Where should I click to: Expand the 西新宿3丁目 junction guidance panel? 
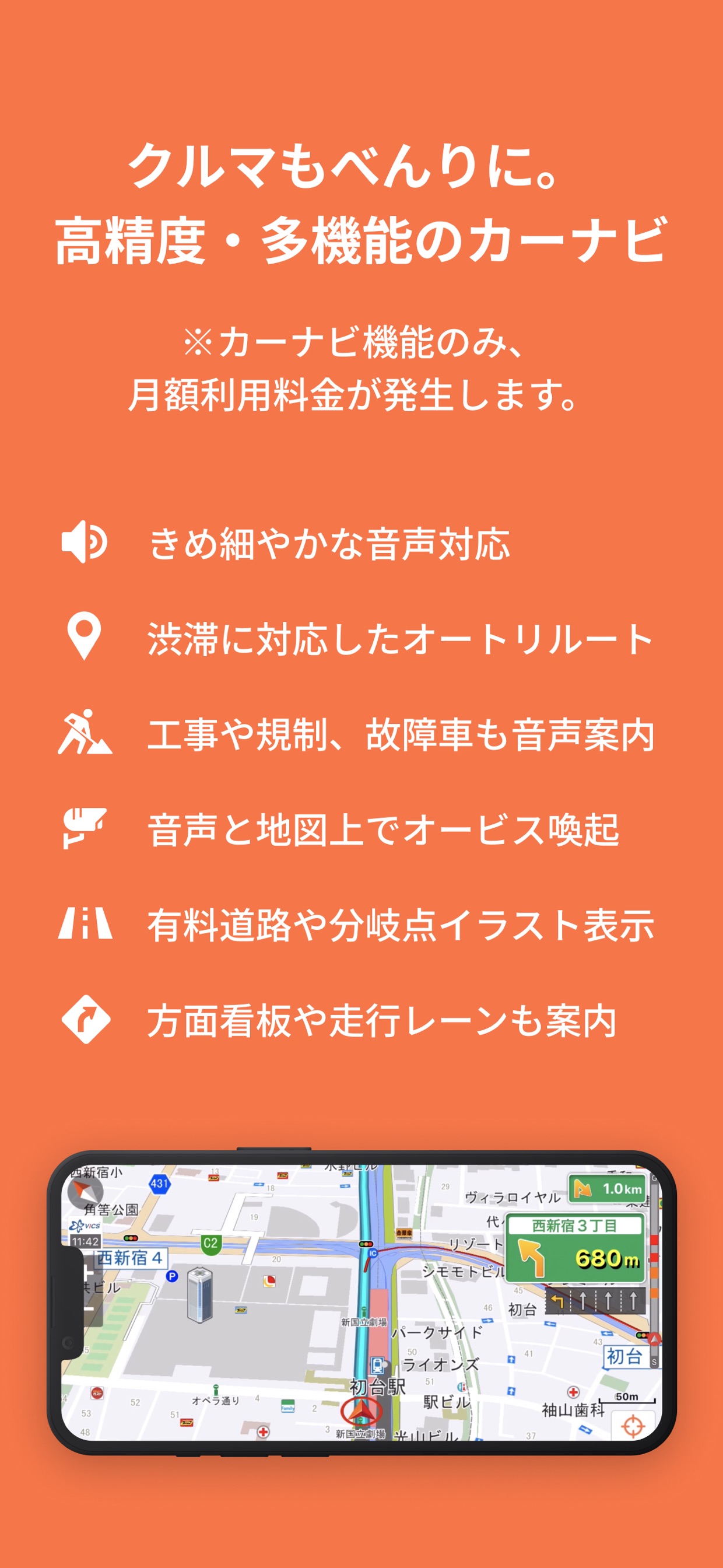[575, 1247]
